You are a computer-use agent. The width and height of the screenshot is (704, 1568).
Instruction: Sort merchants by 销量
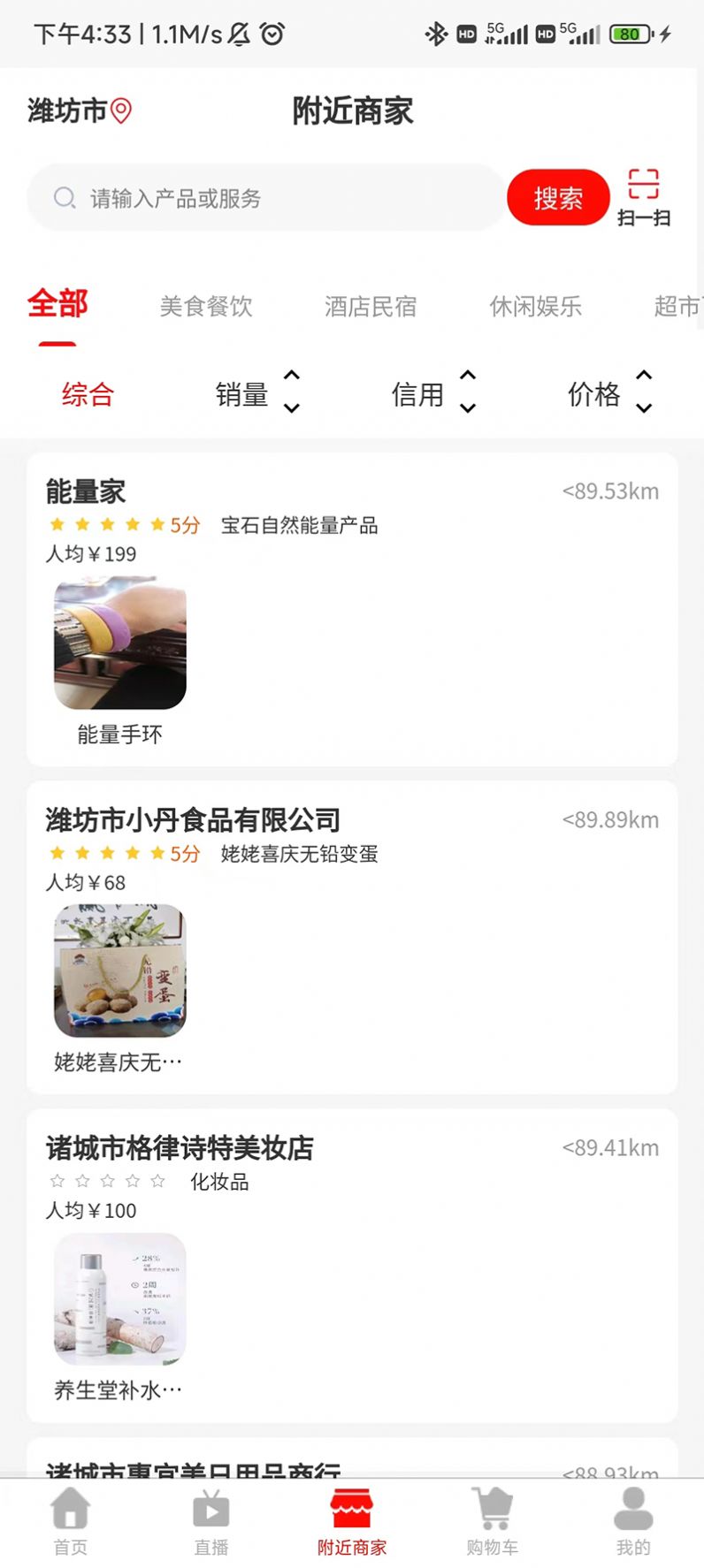pos(256,393)
